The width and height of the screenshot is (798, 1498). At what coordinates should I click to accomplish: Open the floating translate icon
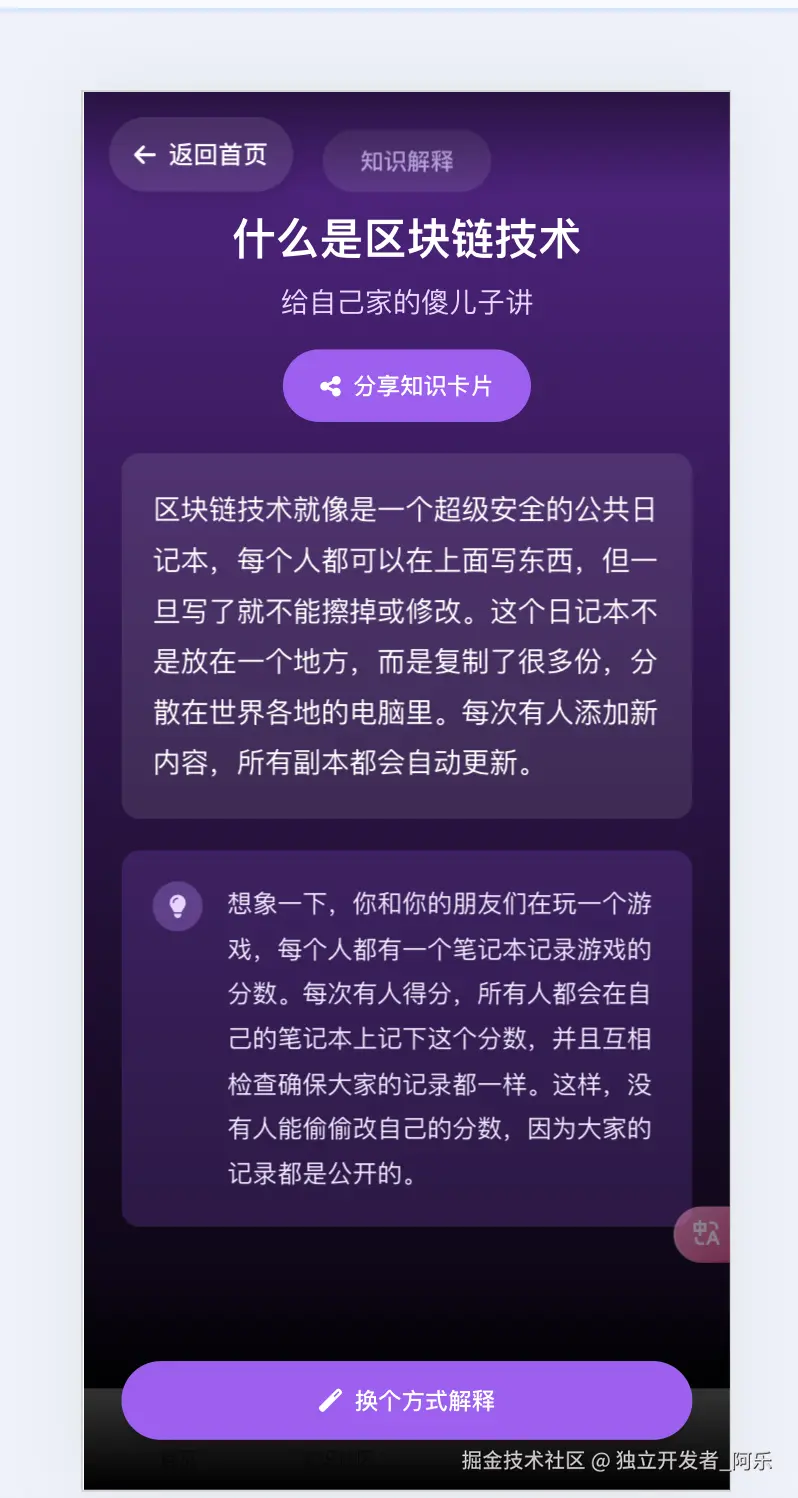[705, 1234]
